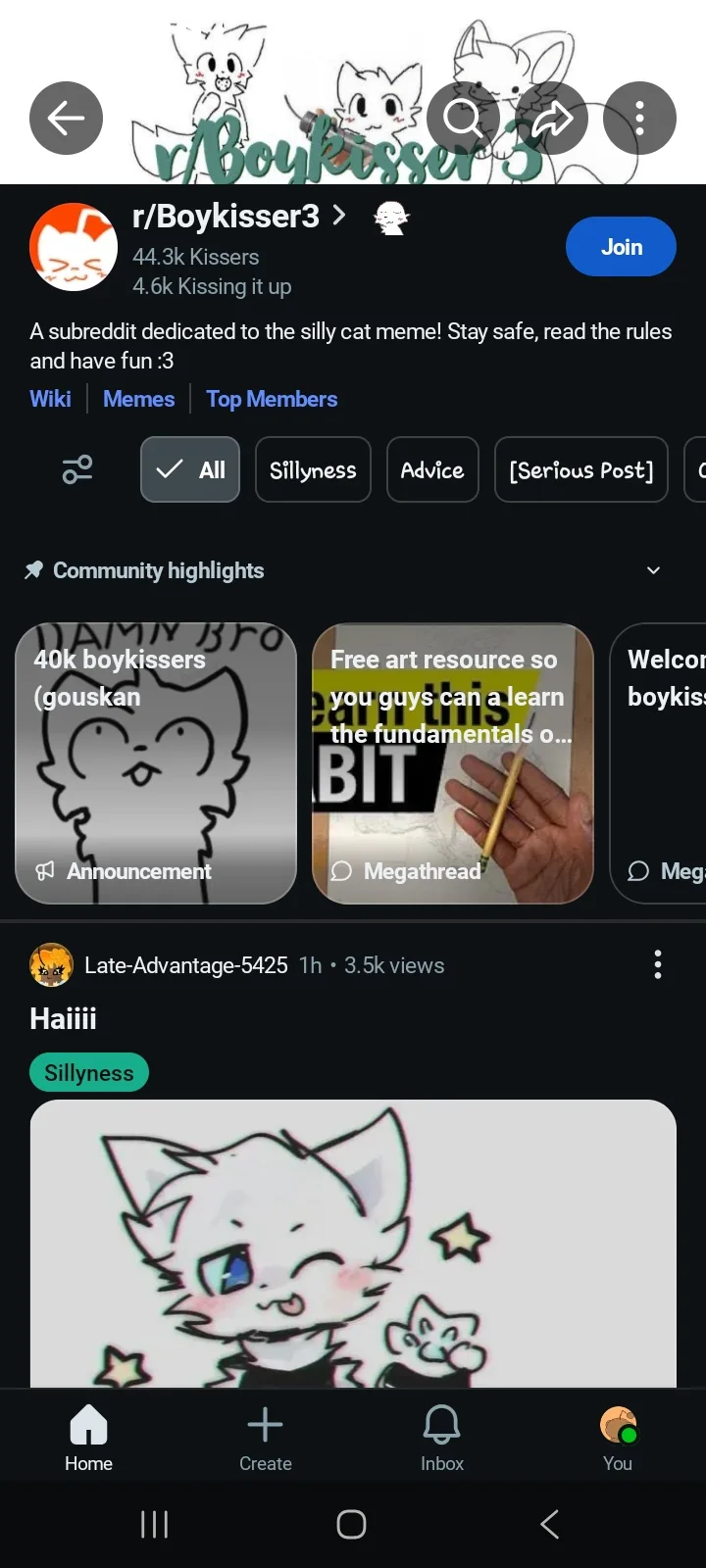Open the header overflow menu

(x=639, y=119)
